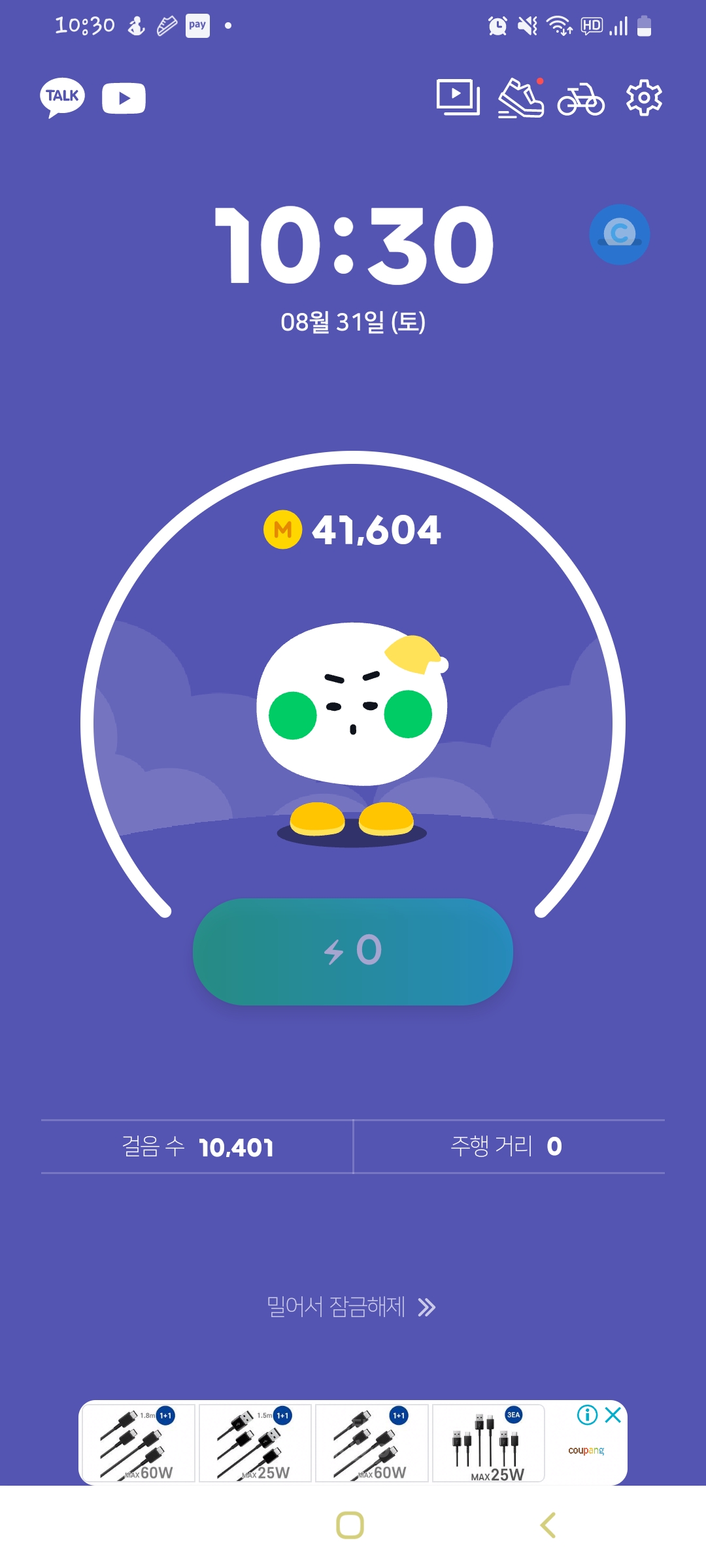Tap the system home button
The height and width of the screenshot is (1568, 706).
point(350,1526)
